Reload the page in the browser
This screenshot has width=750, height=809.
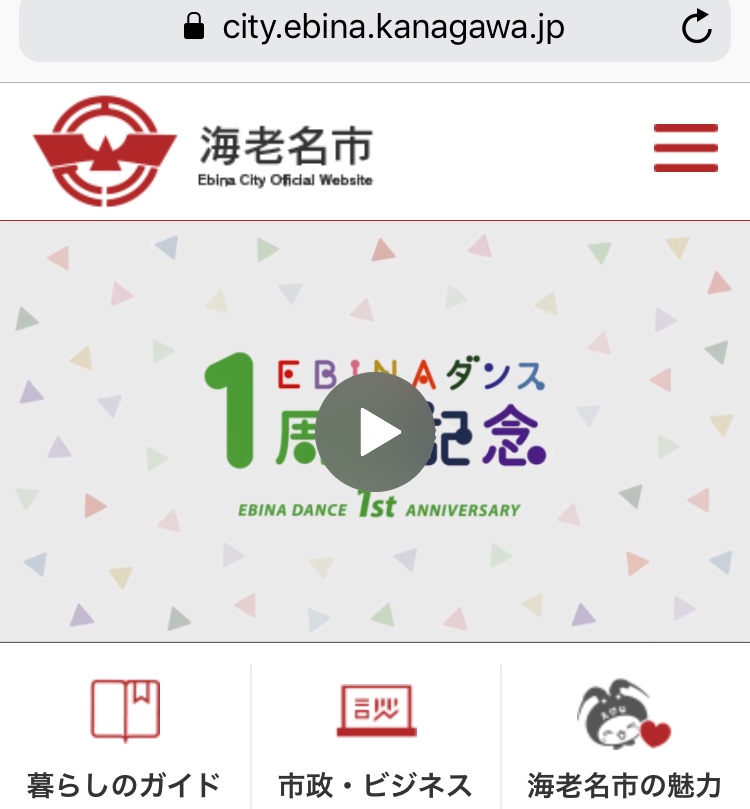696,28
